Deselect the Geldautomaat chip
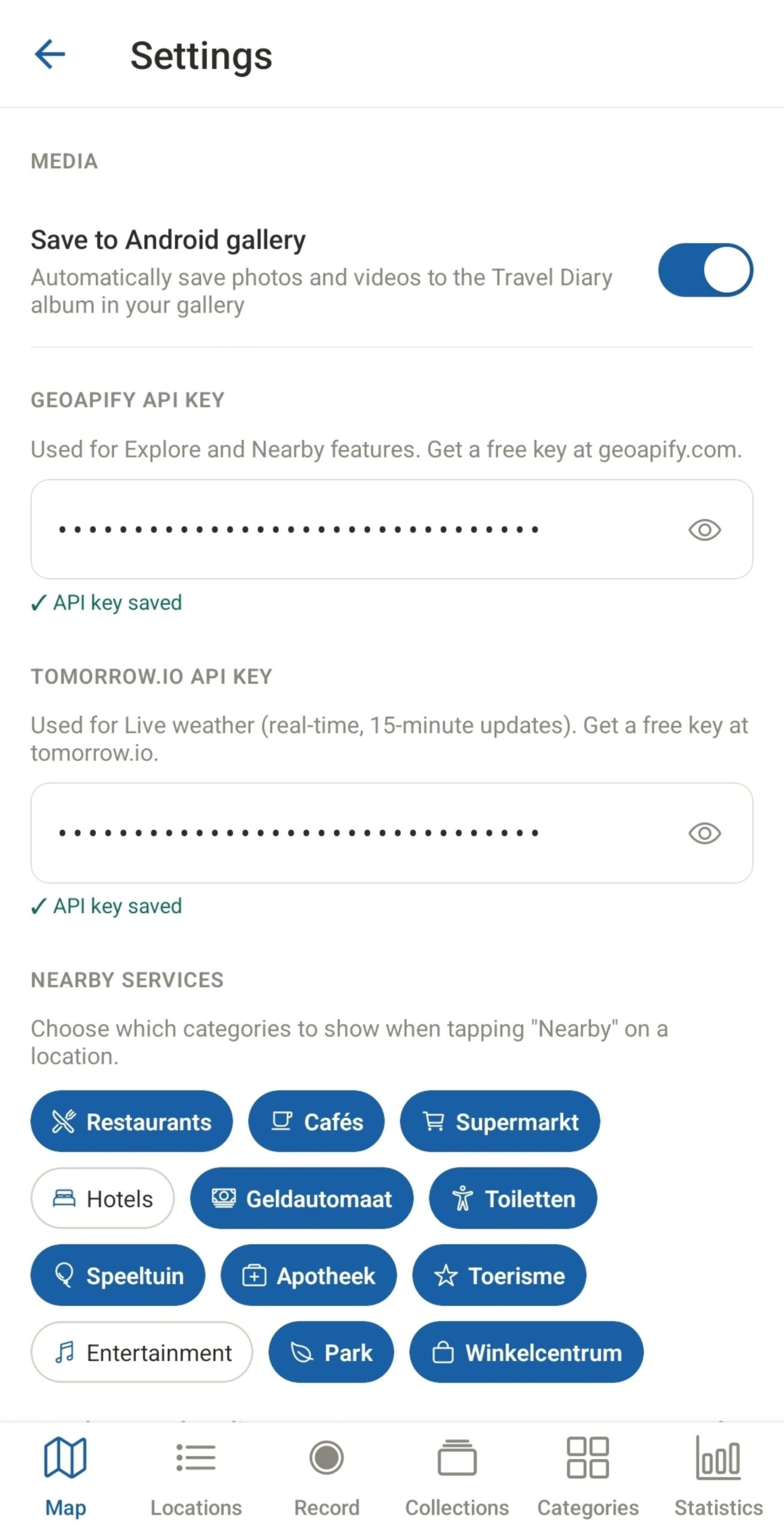The height and width of the screenshot is (1536, 784). (x=302, y=1198)
